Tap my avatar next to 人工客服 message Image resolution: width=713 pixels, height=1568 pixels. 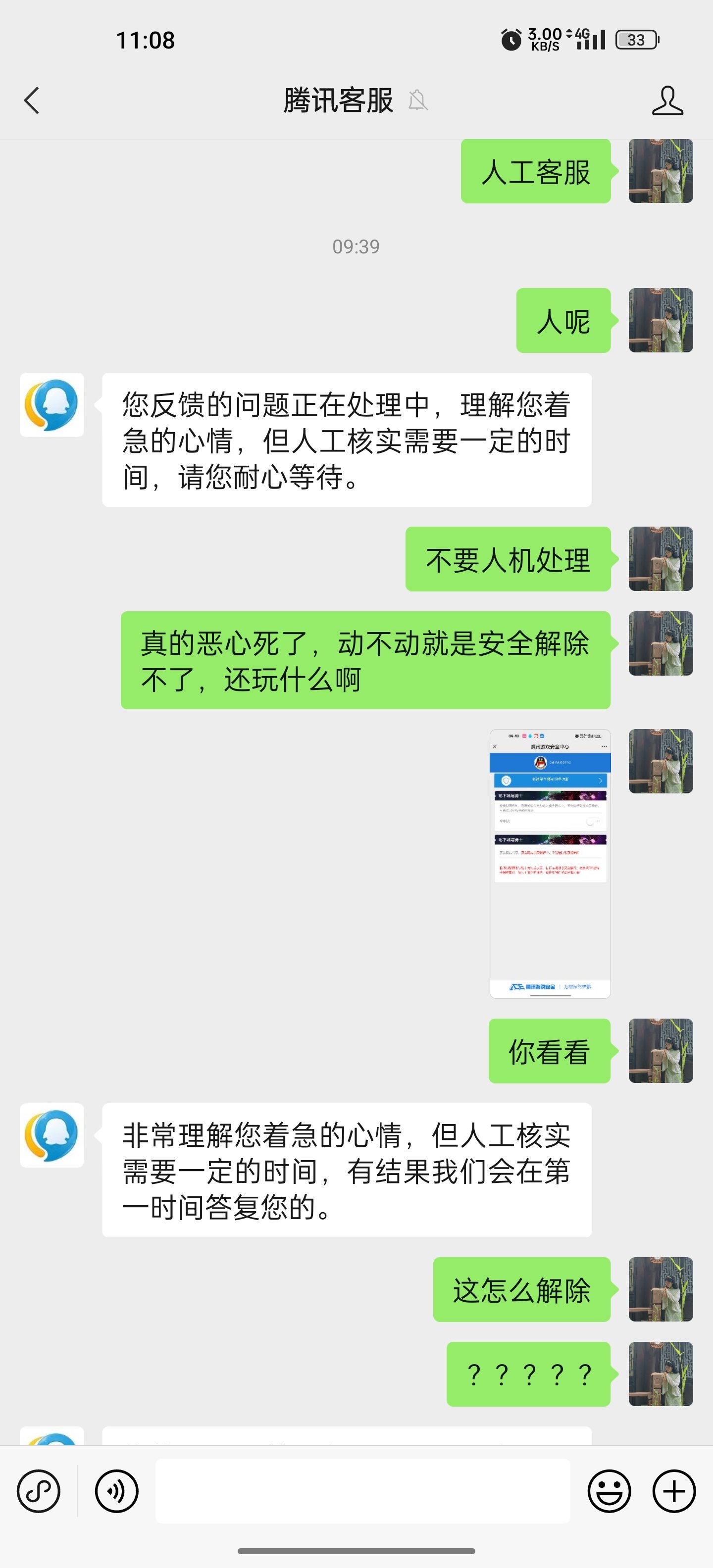pyautogui.click(x=661, y=171)
